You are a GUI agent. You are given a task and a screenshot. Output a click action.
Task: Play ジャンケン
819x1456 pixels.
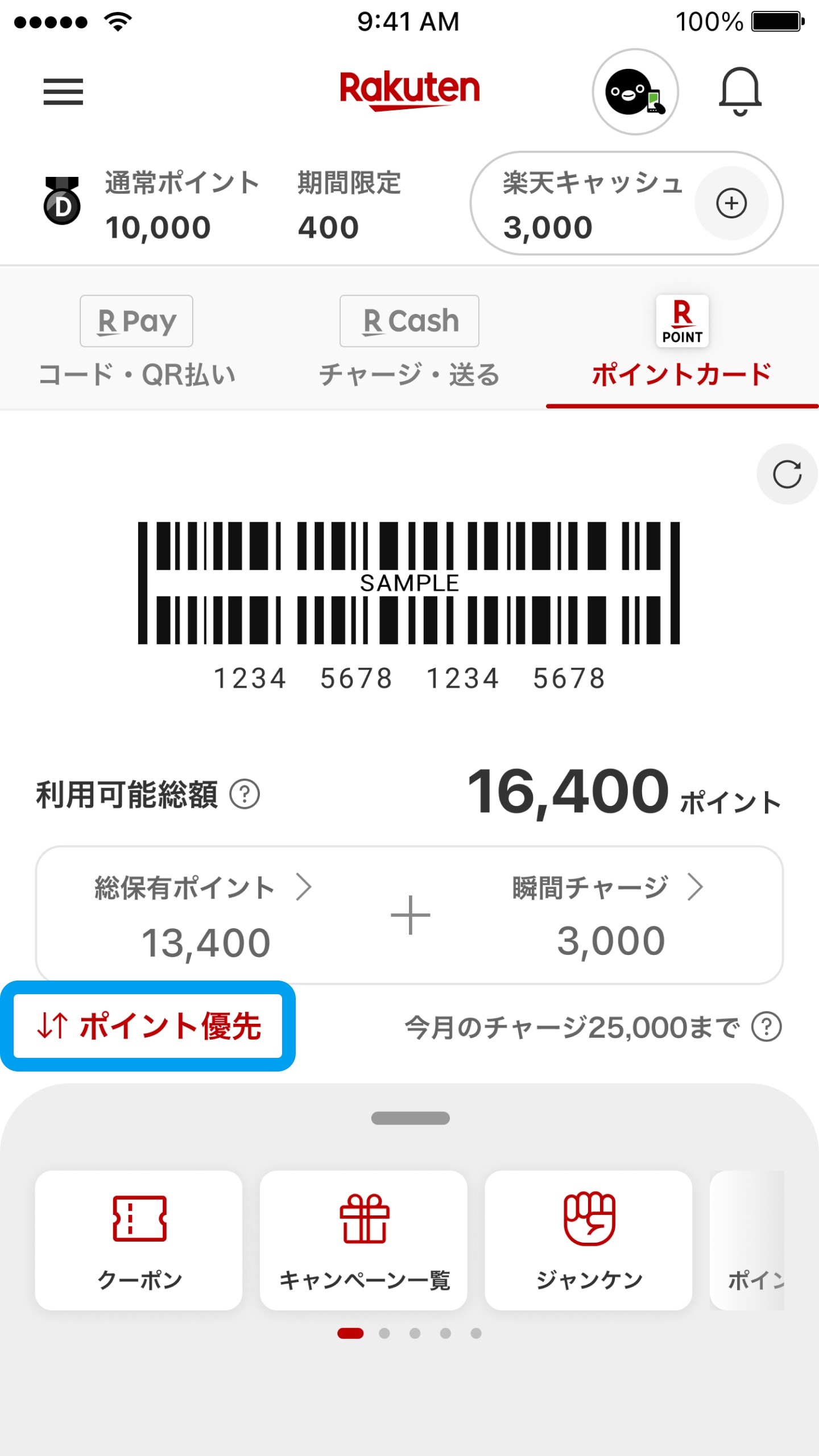(x=588, y=1240)
